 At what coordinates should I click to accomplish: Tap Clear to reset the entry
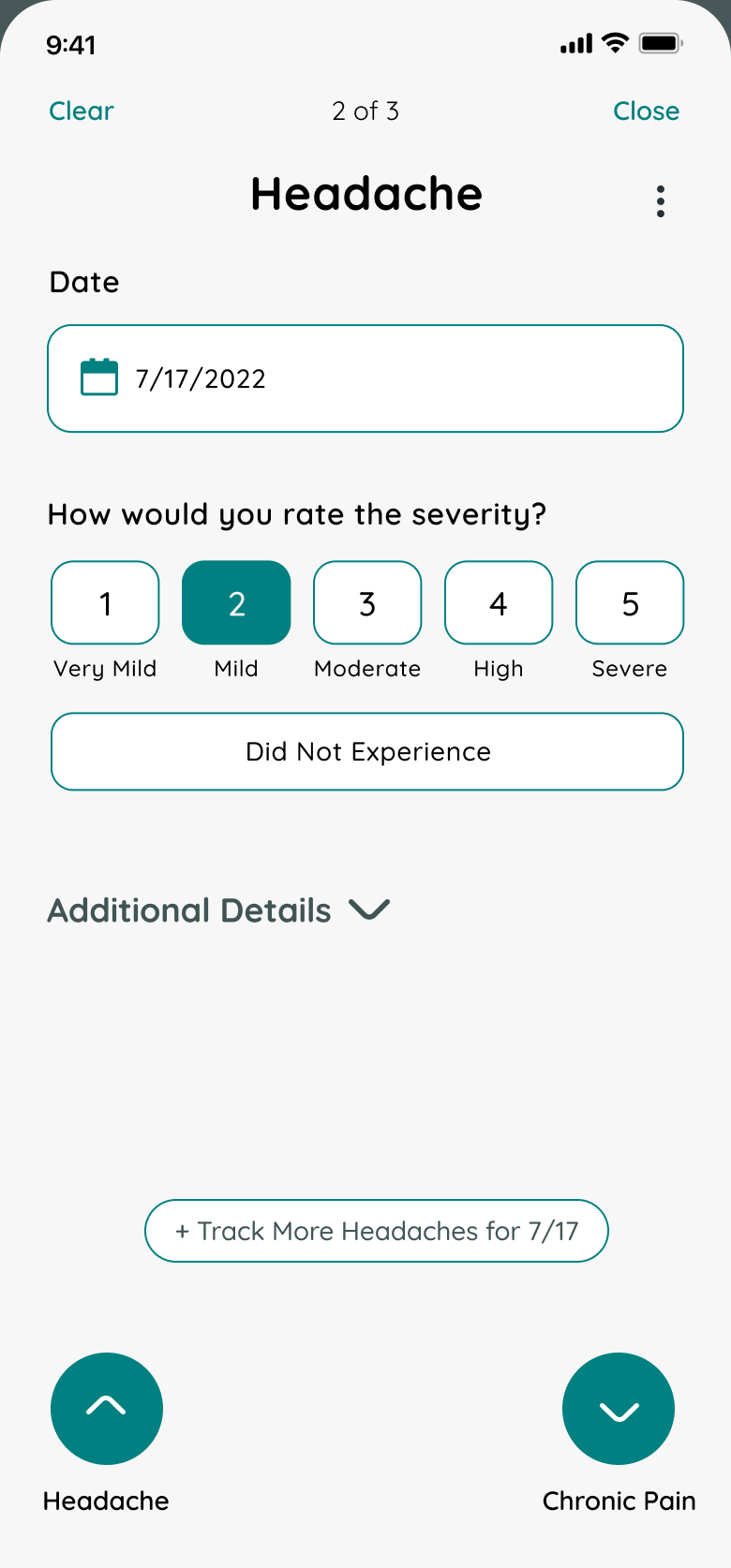(82, 111)
